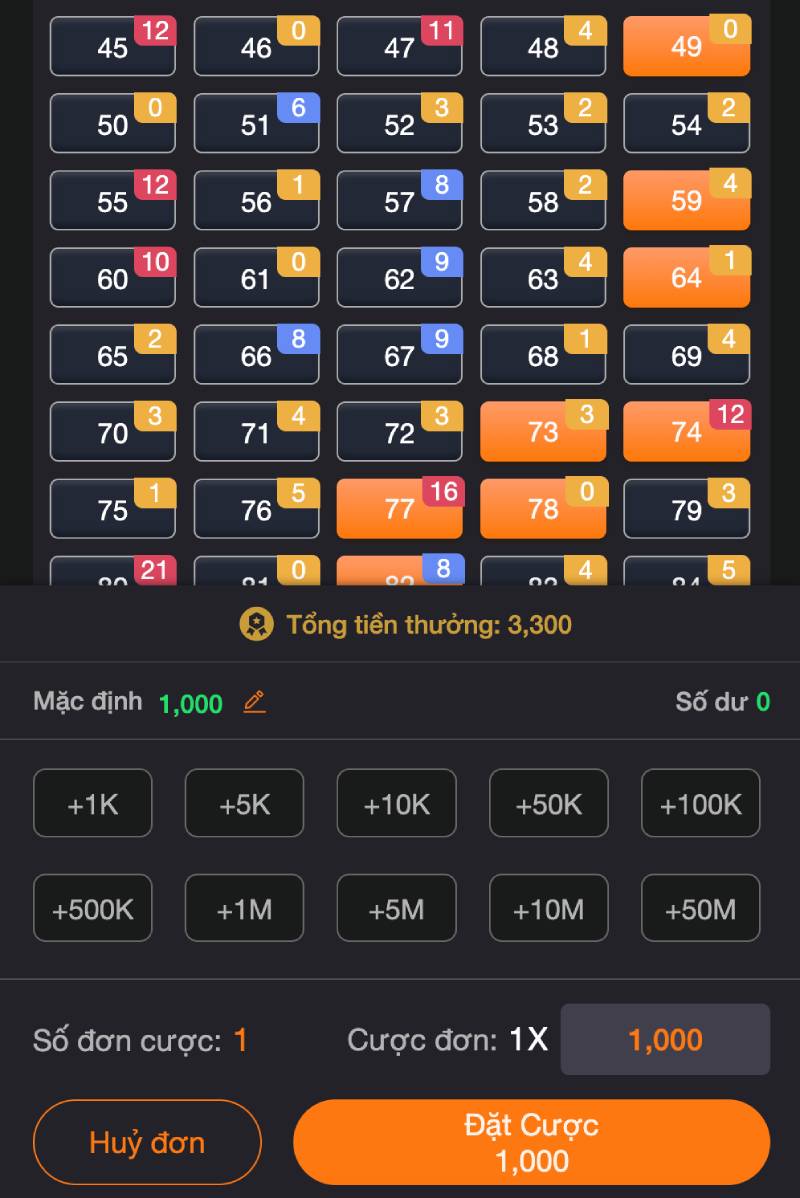Choose number 70 in the grid
800x1198 pixels.
click(112, 433)
